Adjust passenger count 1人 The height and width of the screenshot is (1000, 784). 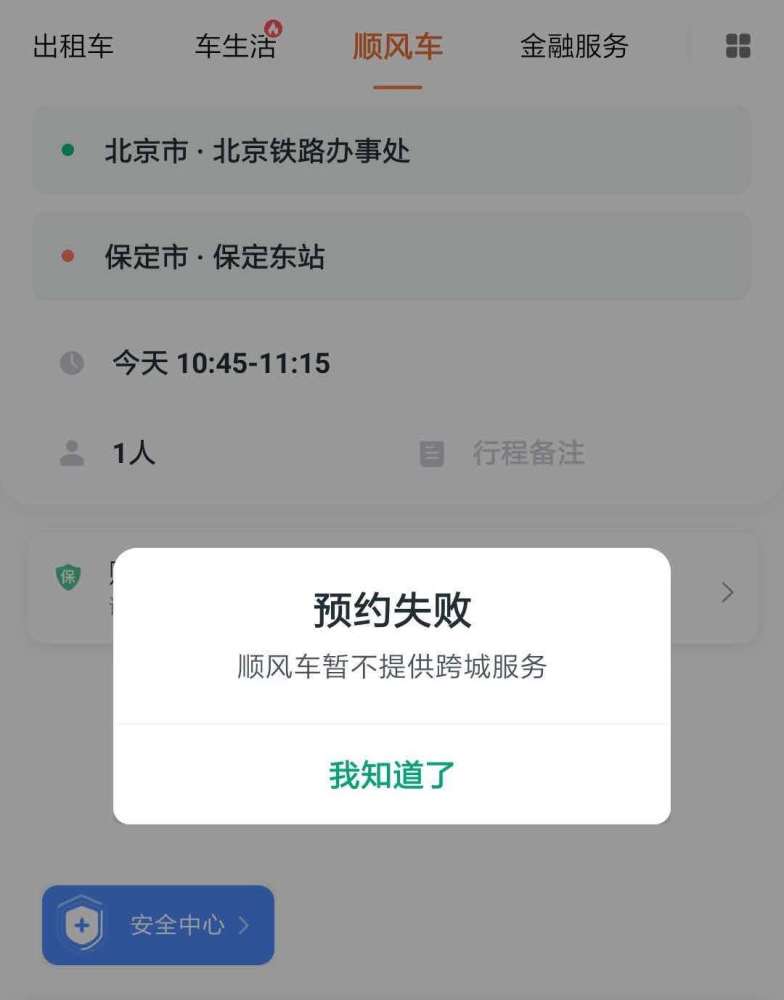pos(133,454)
